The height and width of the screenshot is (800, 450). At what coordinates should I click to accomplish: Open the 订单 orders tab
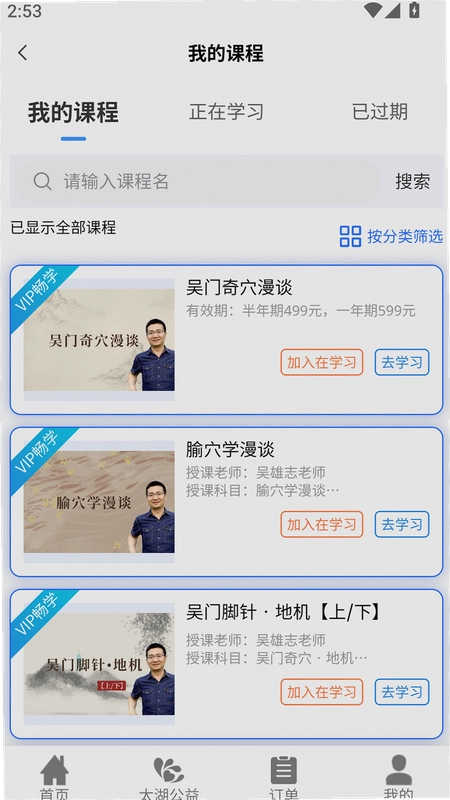[x=283, y=777]
